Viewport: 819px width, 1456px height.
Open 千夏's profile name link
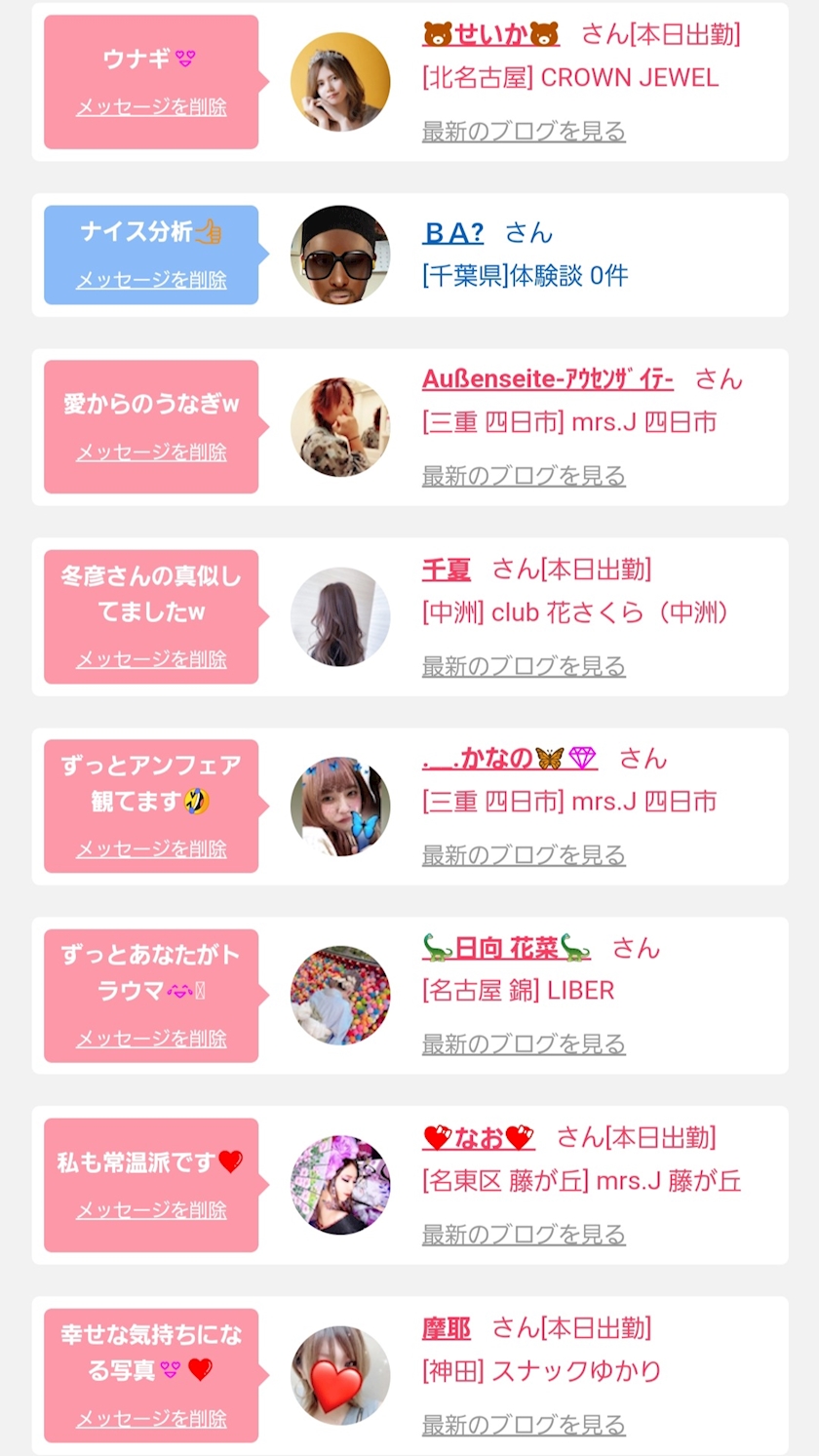coord(447,570)
